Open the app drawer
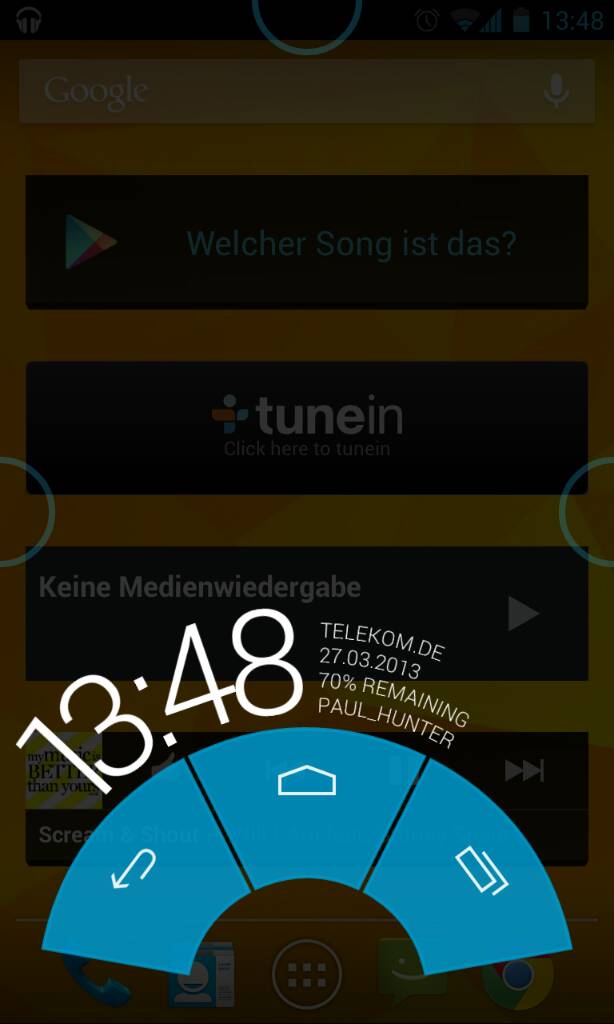The image size is (614, 1024). 307,973
